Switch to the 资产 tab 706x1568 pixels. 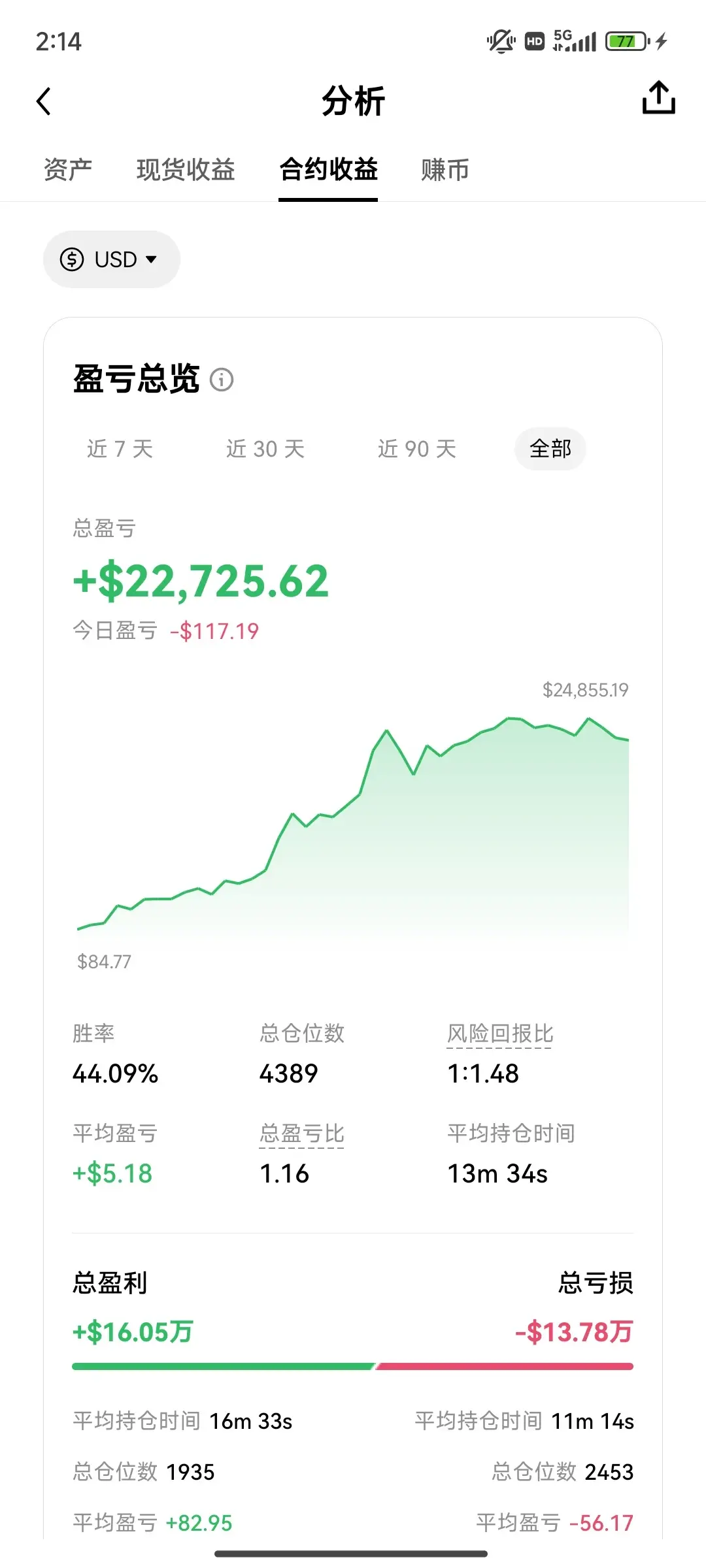click(68, 169)
